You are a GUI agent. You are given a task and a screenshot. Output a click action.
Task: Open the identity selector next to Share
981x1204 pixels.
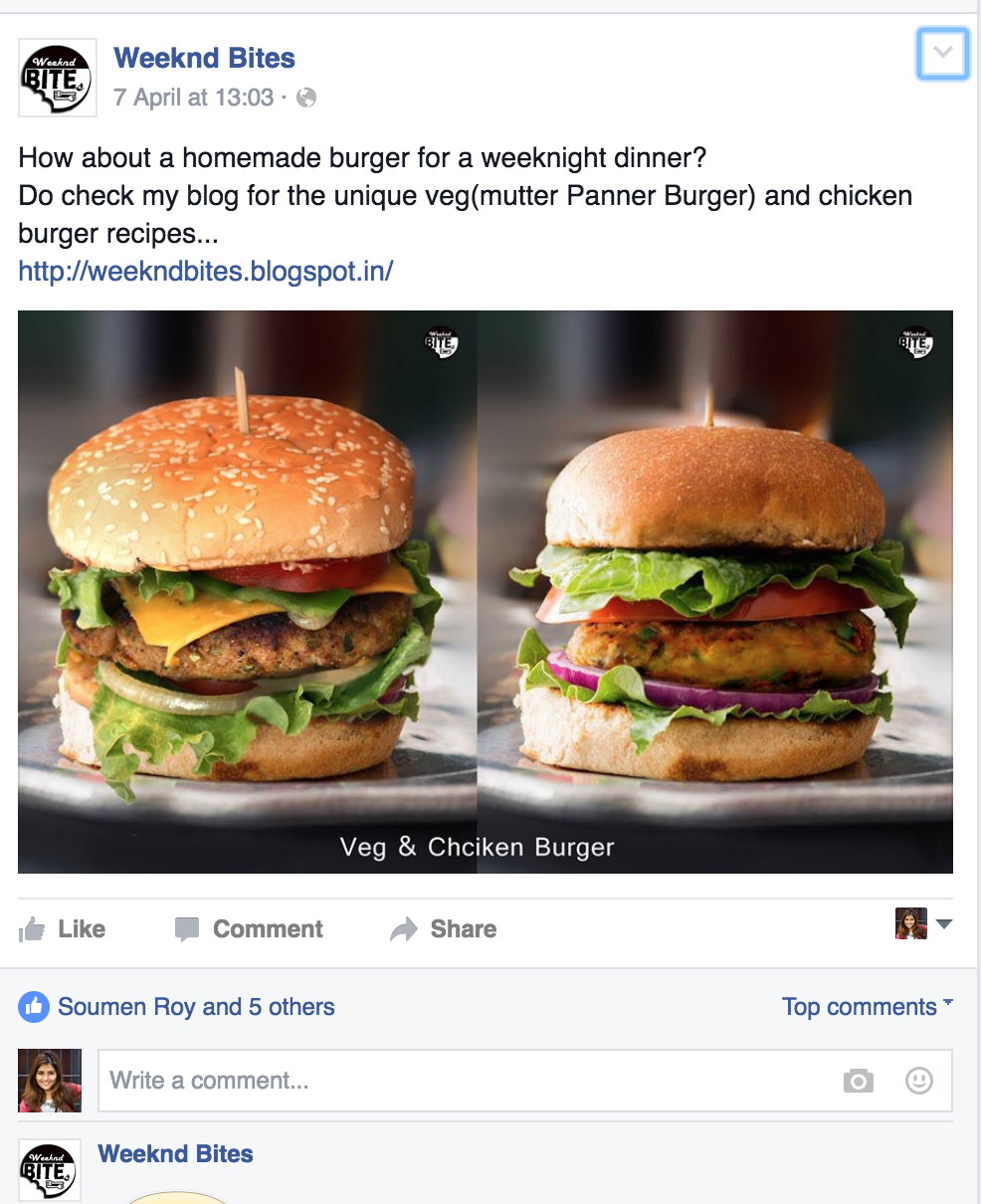tap(924, 924)
